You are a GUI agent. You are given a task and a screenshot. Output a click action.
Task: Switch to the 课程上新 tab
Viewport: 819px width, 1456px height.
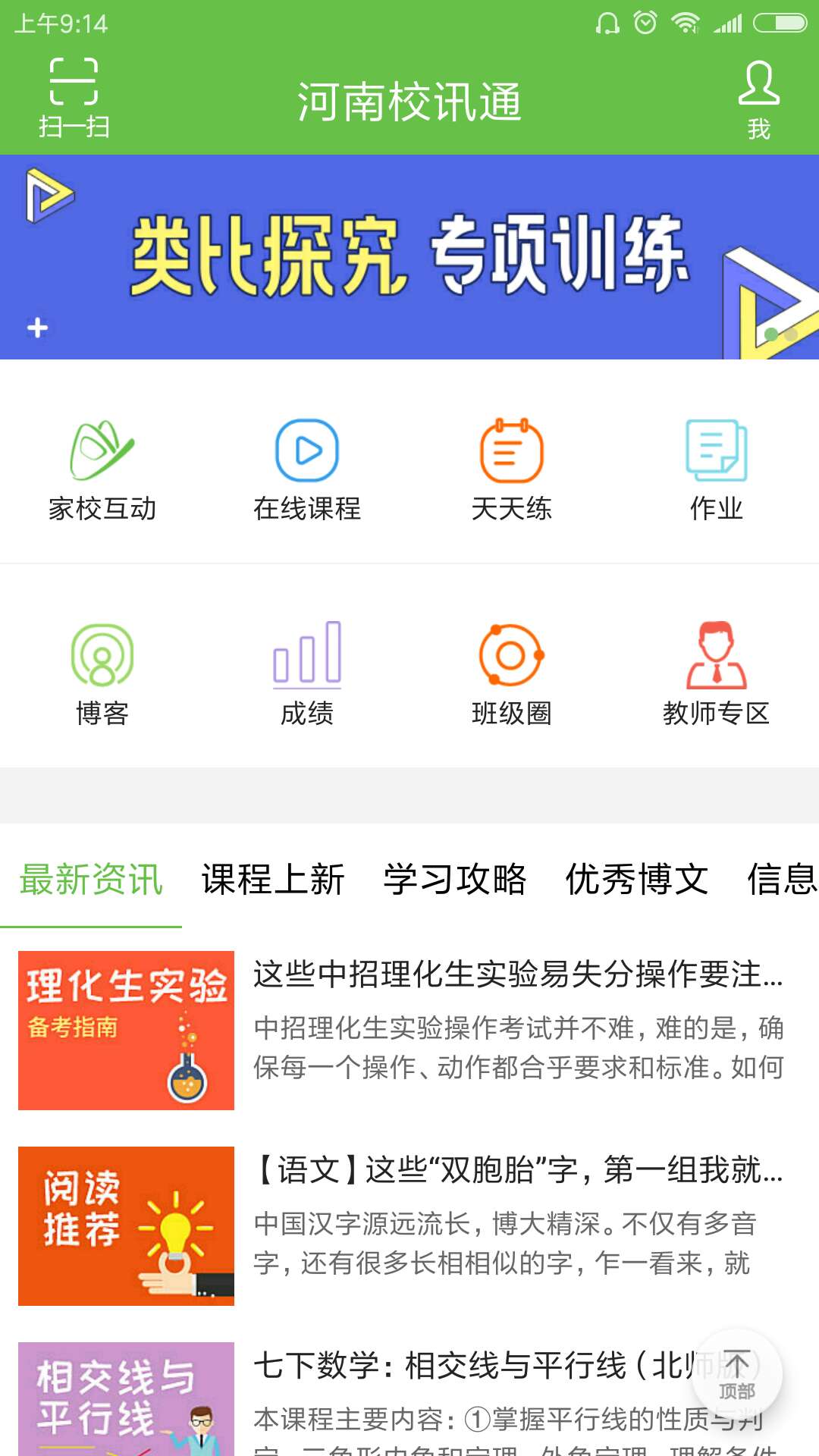(x=272, y=880)
